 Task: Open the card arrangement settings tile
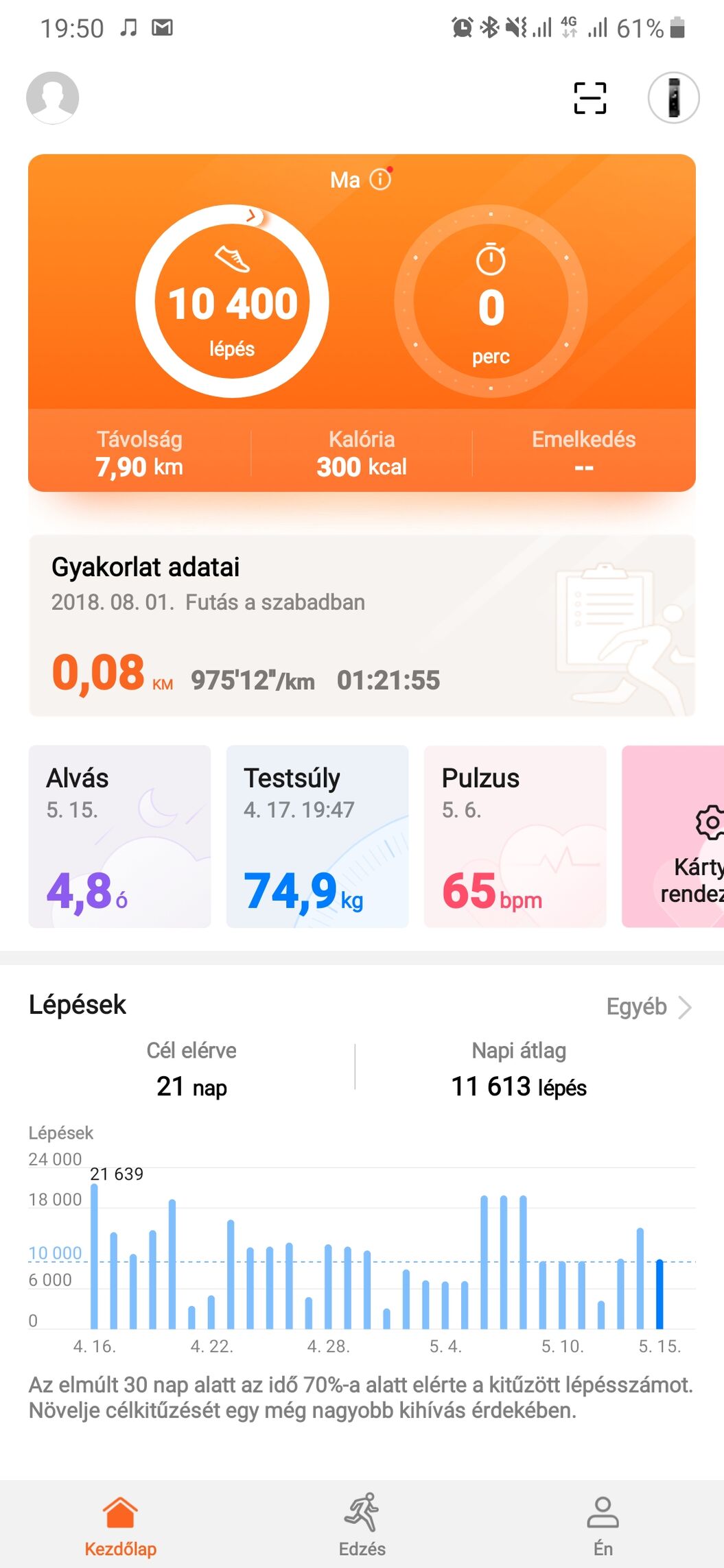tap(673, 836)
